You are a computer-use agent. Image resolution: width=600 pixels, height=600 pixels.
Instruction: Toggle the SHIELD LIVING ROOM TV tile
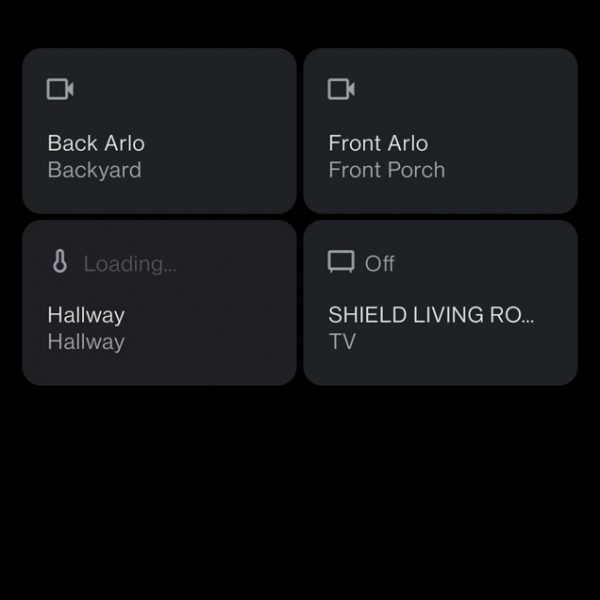click(x=440, y=303)
